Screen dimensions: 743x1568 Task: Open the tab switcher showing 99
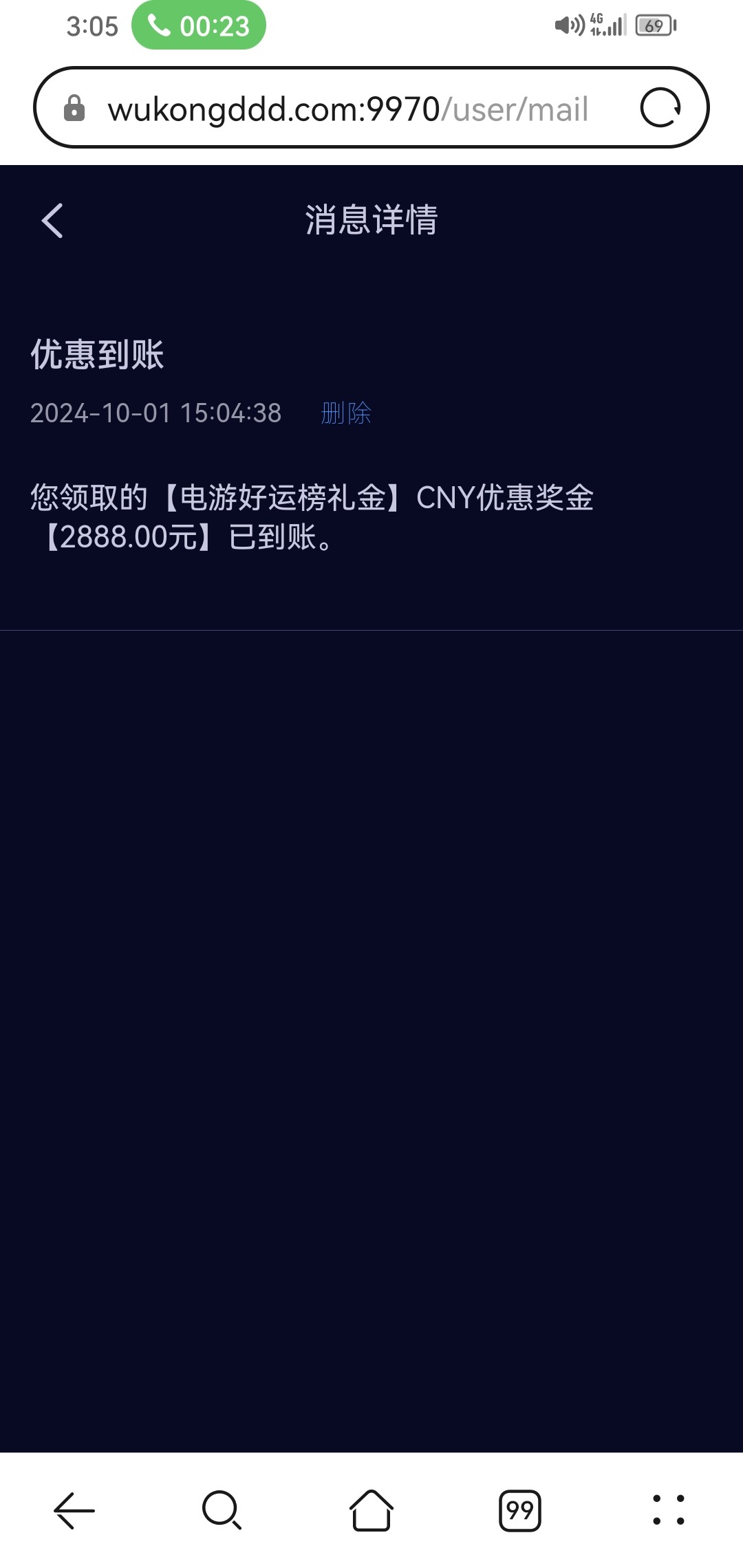(520, 1510)
